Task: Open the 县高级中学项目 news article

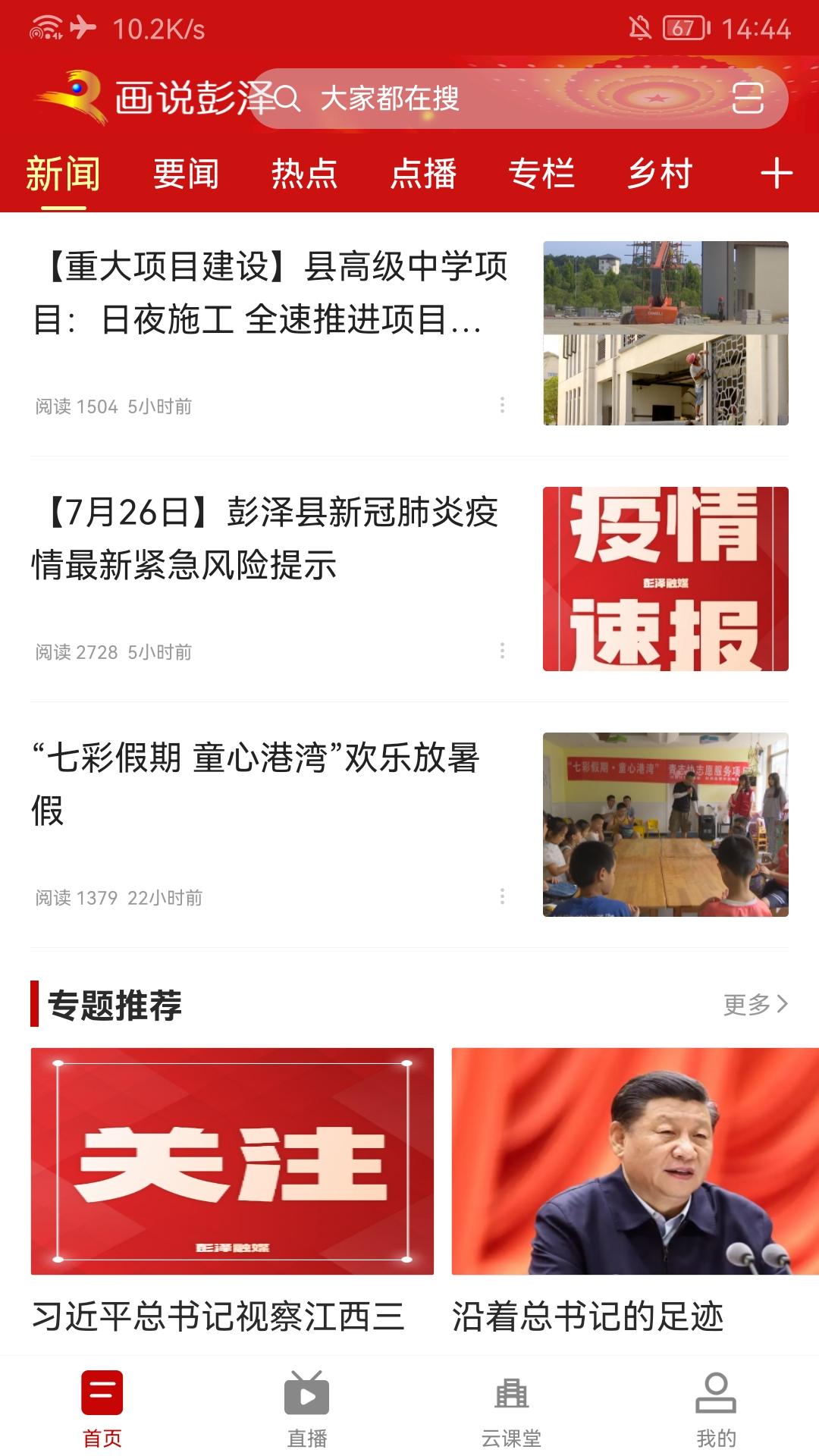Action: (x=270, y=293)
